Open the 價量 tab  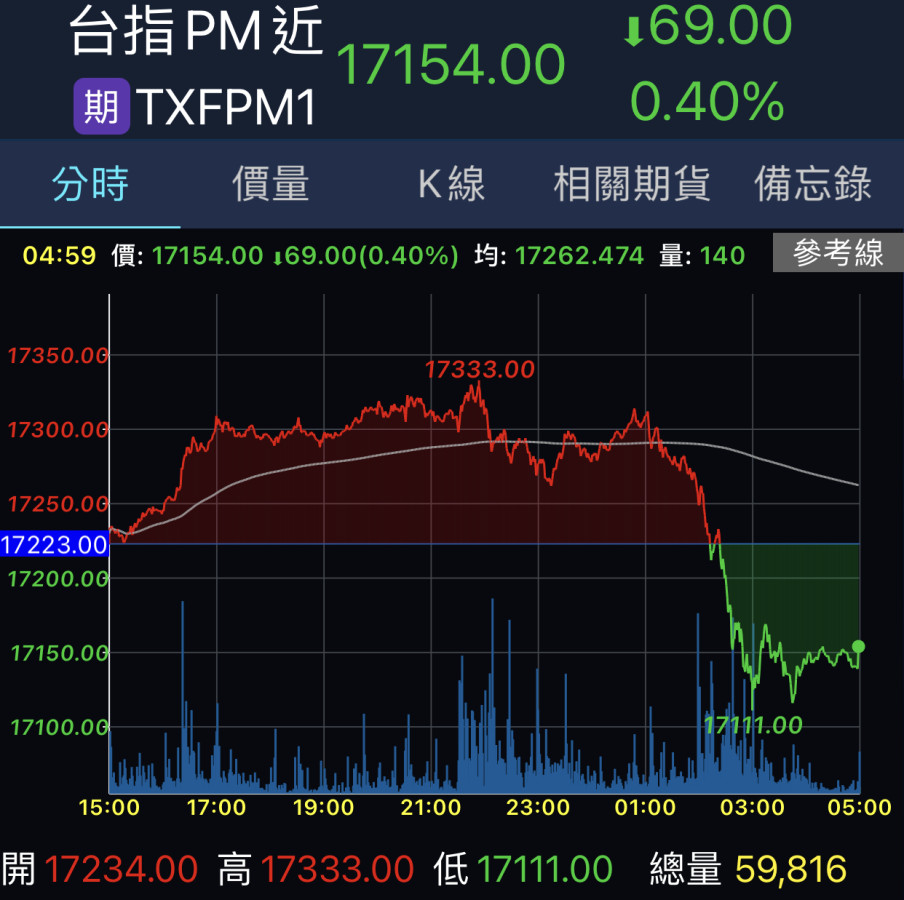coord(271,185)
